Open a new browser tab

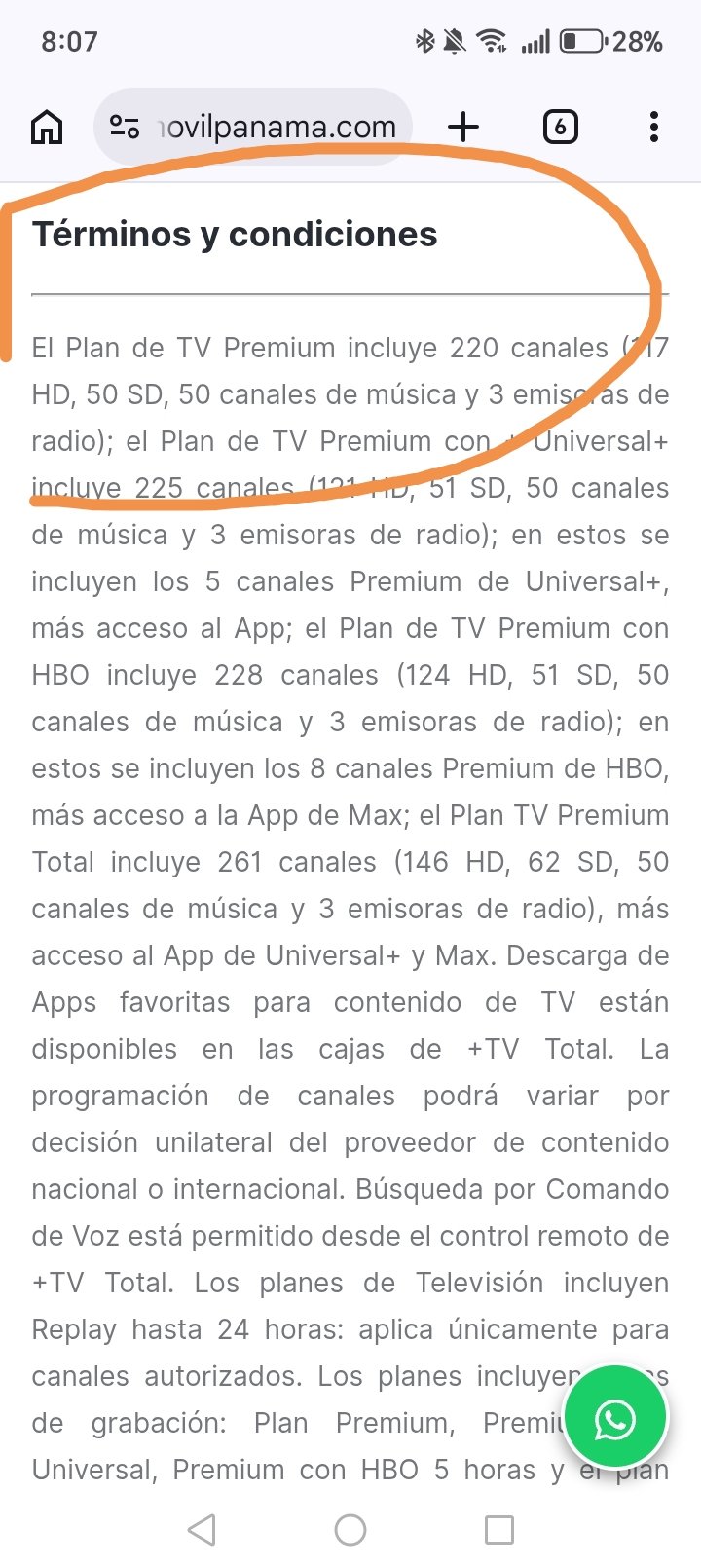pos(464,127)
